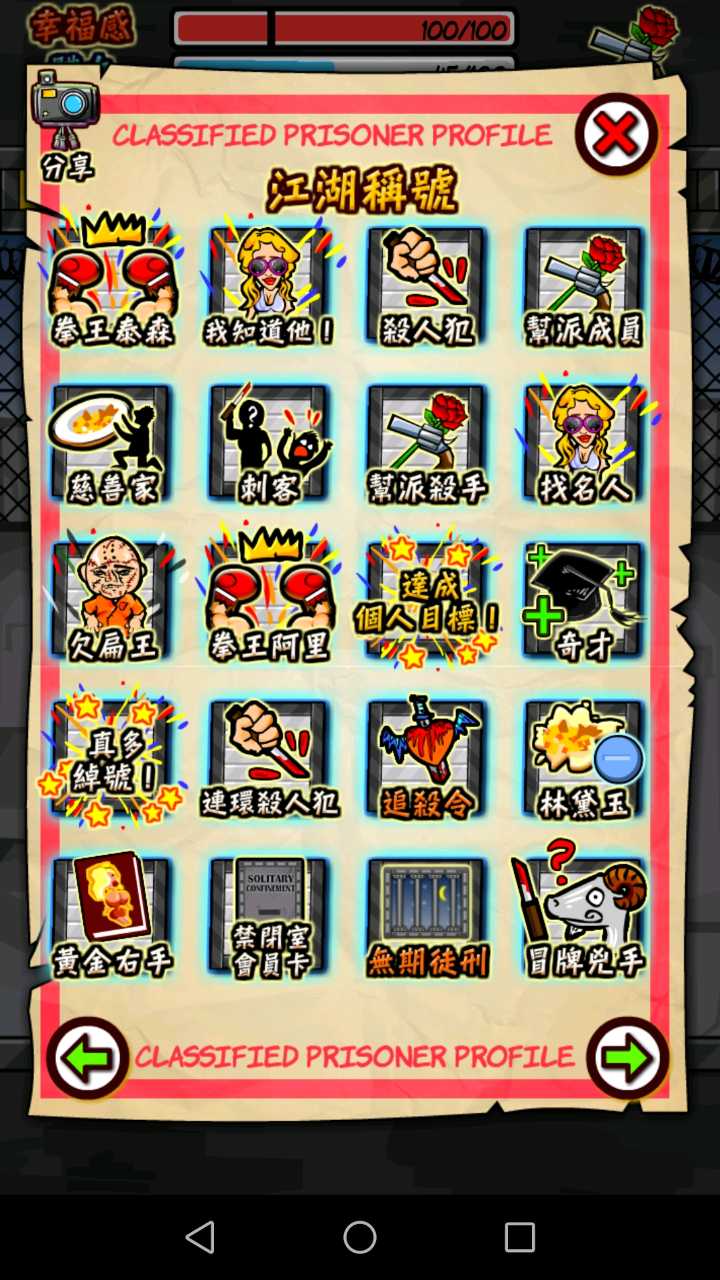Viewport: 720px width, 1280px height.
Task: Open the 慈善家 title badge
Action: tap(111, 443)
